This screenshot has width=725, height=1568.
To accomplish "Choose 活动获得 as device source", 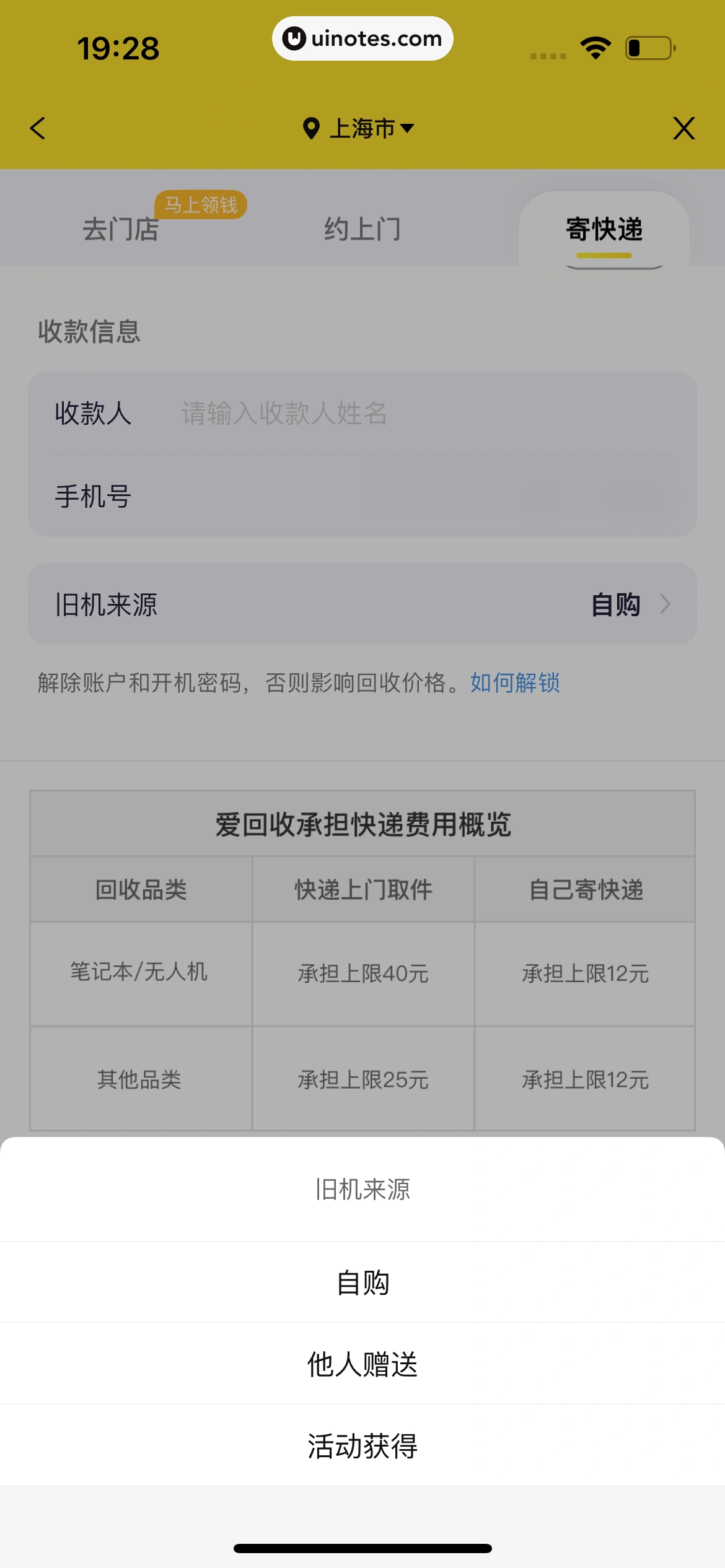I will click(x=362, y=1445).
